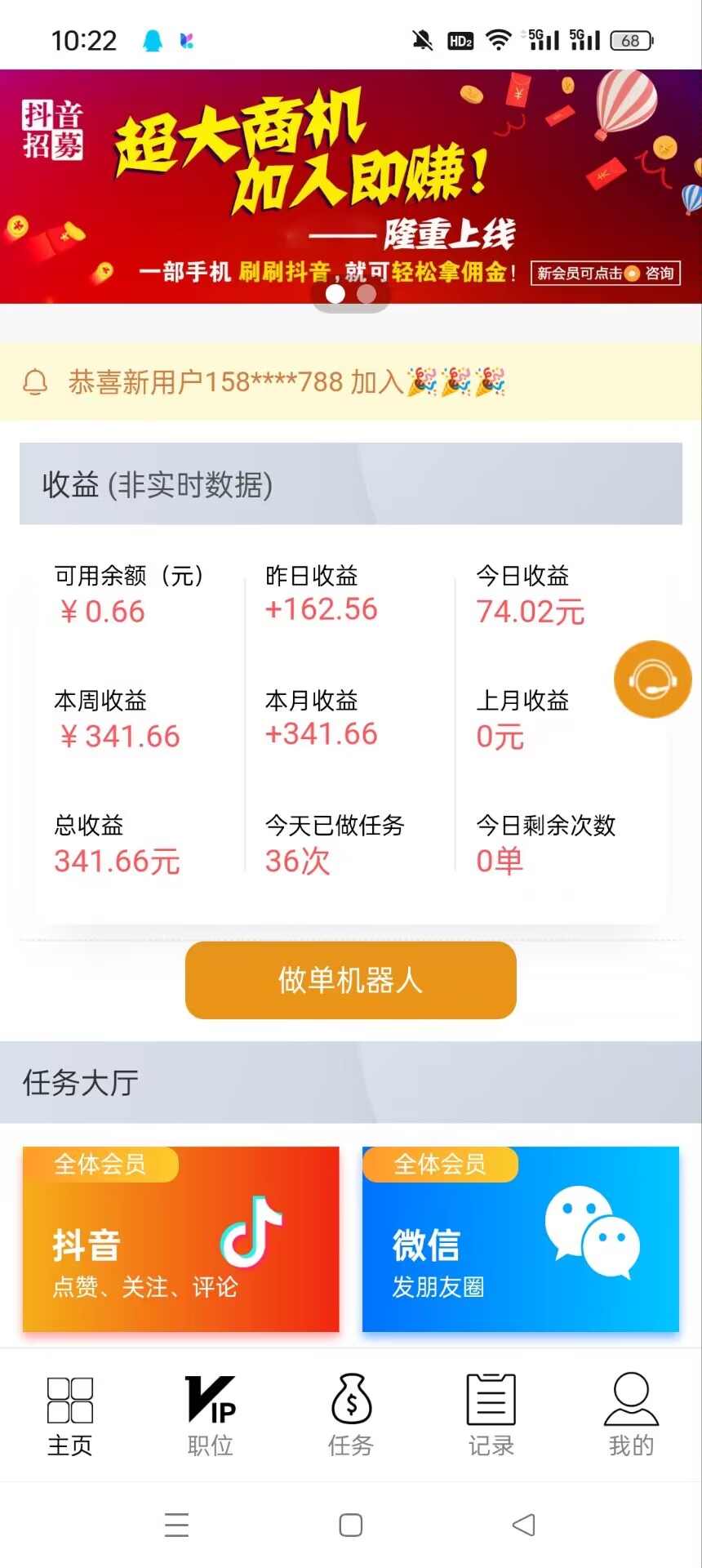Switch to the 职位 tab
Screen dimensions: 702x1568
pos(211,1416)
